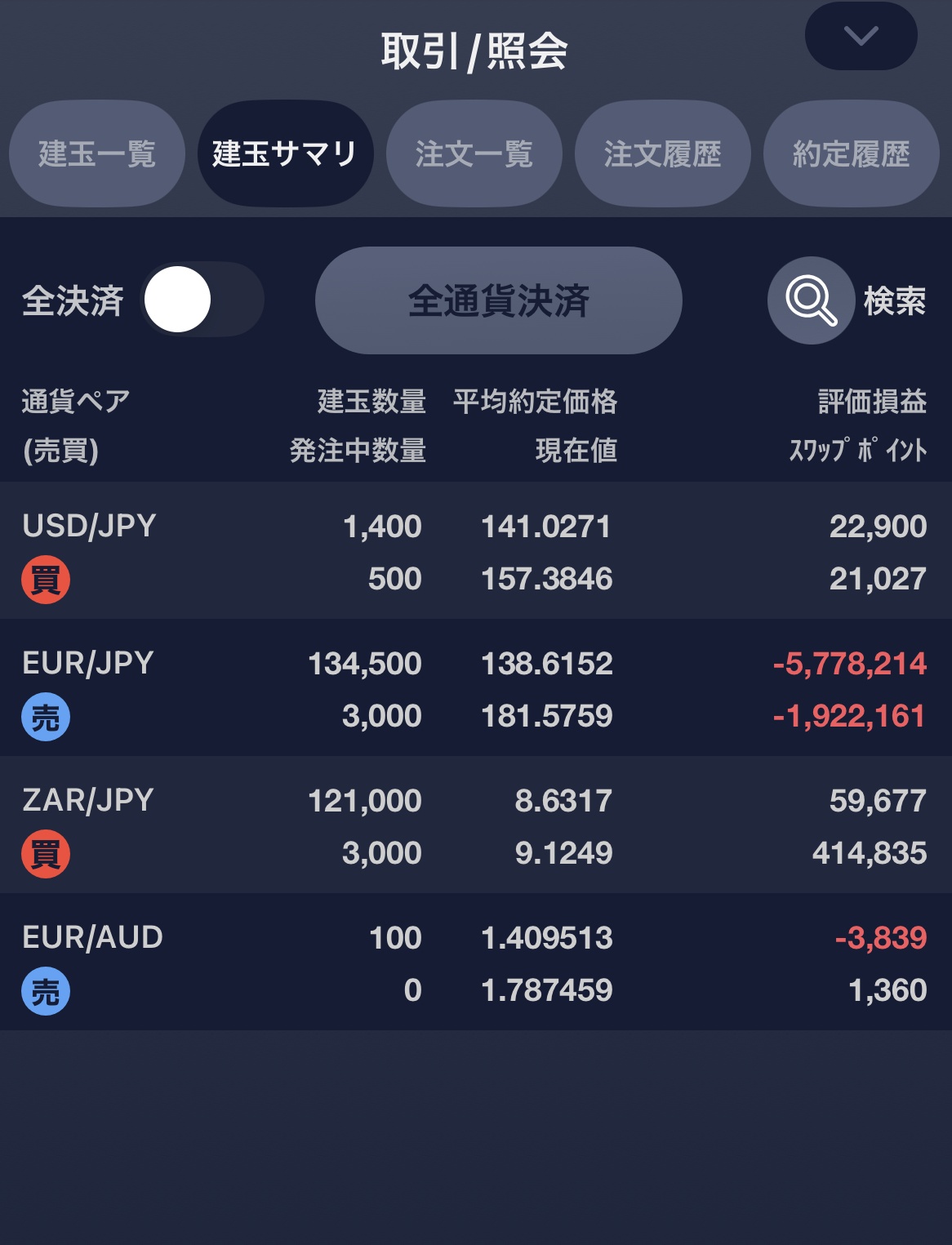
Task: Go to the 約定履歴 tab
Action: 851,153
